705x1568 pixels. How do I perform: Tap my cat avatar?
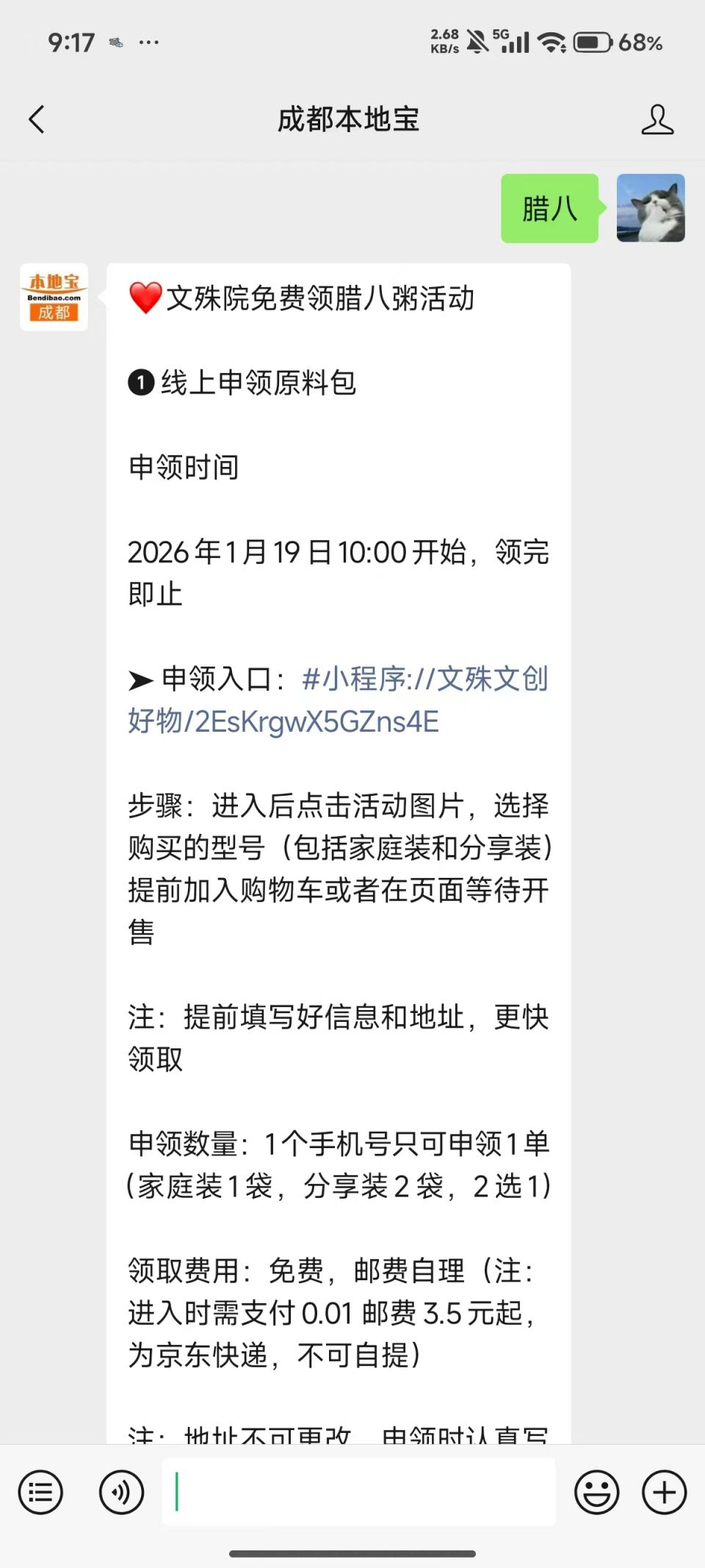tap(651, 208)
